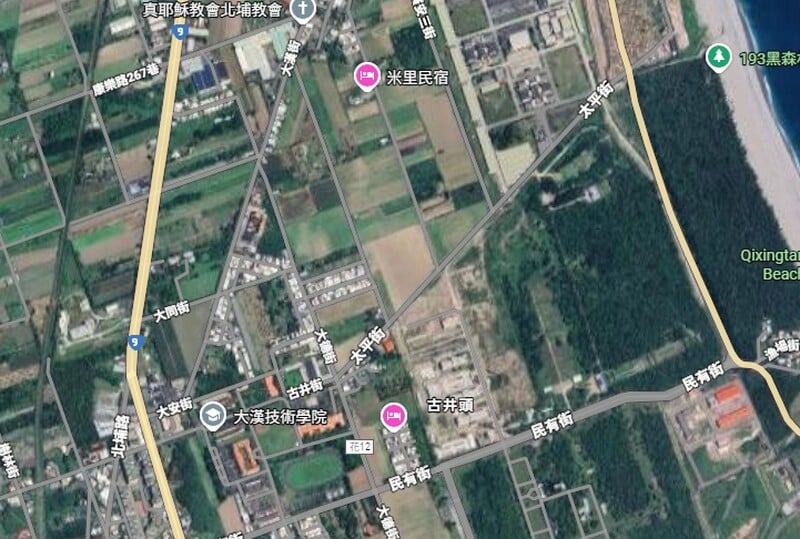The width and height of the screenshot is (800, 539).
Task: Open the 大漢技術學院 school marker
Action: [x=212, y=414]
